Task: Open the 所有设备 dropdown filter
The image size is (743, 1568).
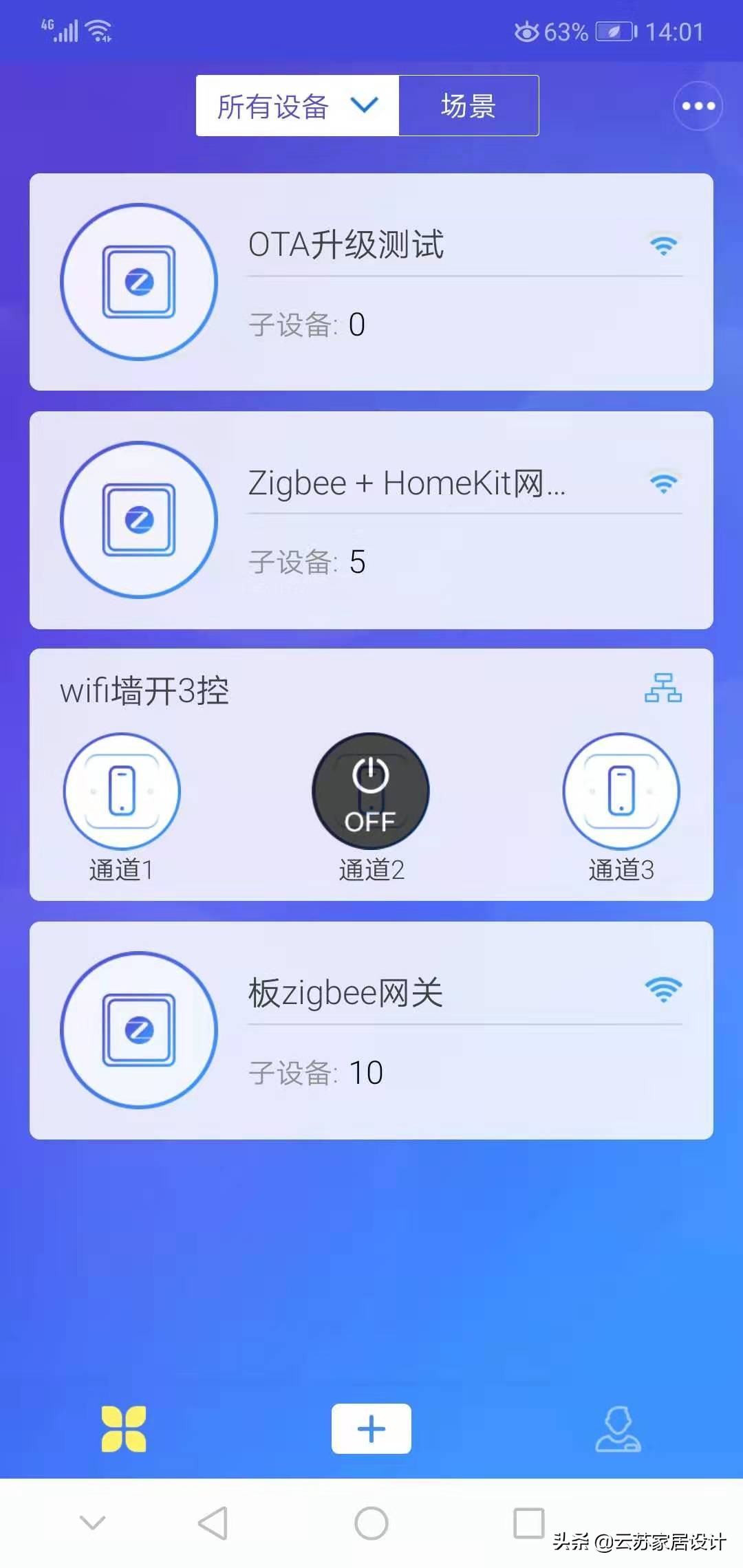Action: [297, 106]
